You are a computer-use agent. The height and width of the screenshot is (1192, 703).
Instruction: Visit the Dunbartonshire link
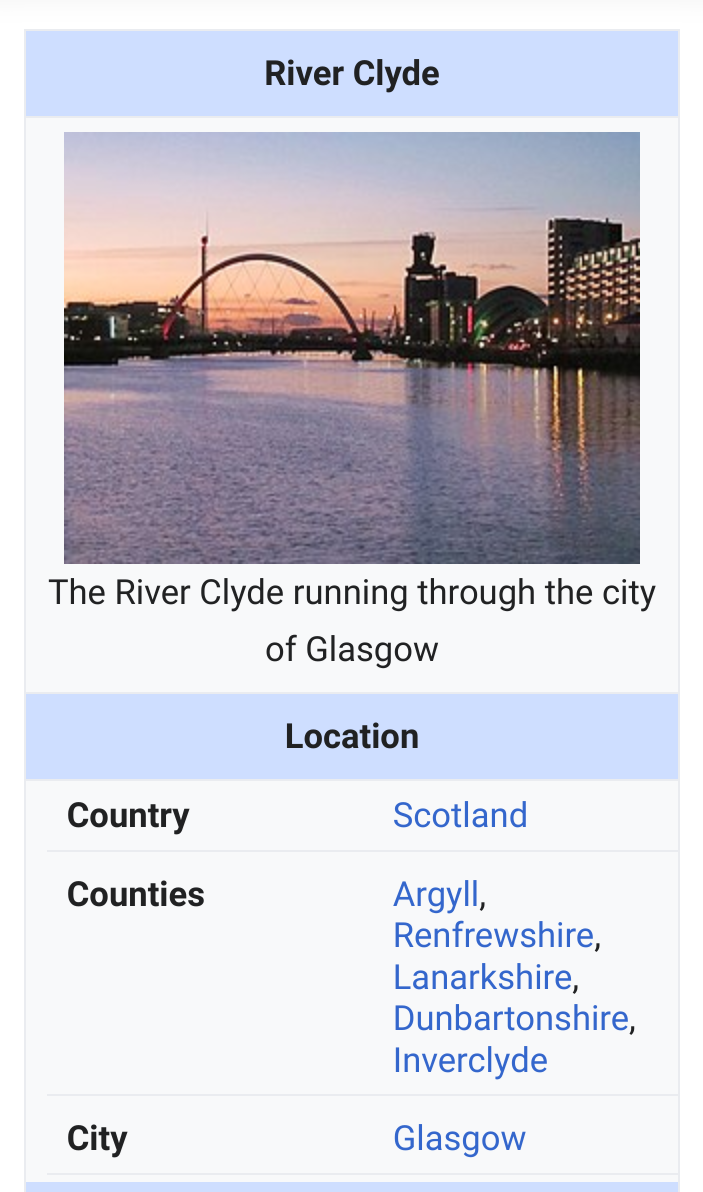point(511,1018)
